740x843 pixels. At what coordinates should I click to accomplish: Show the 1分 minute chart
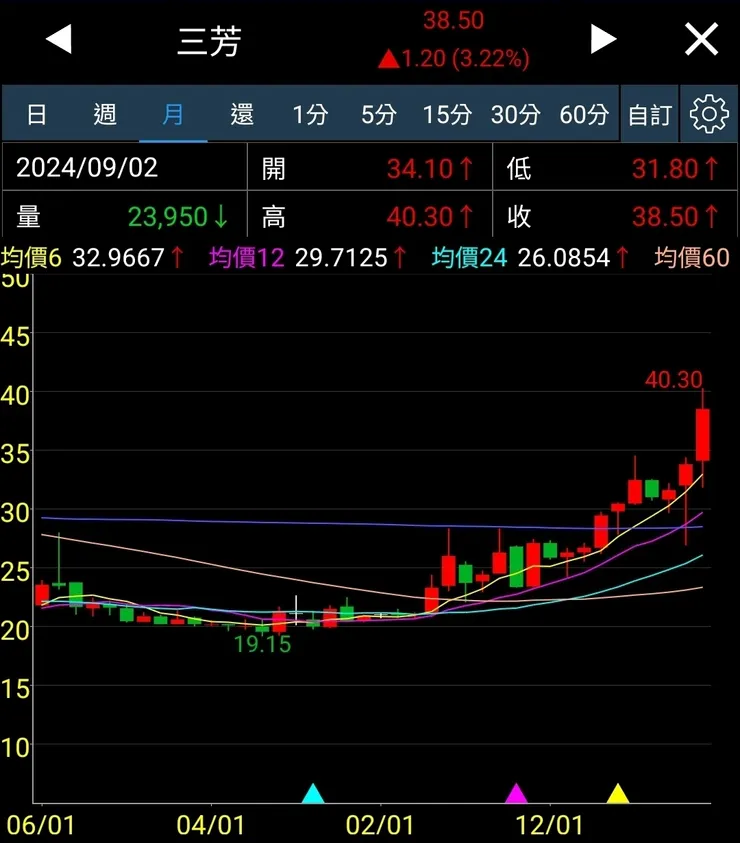pyautogui.click(x=310, y=114)
